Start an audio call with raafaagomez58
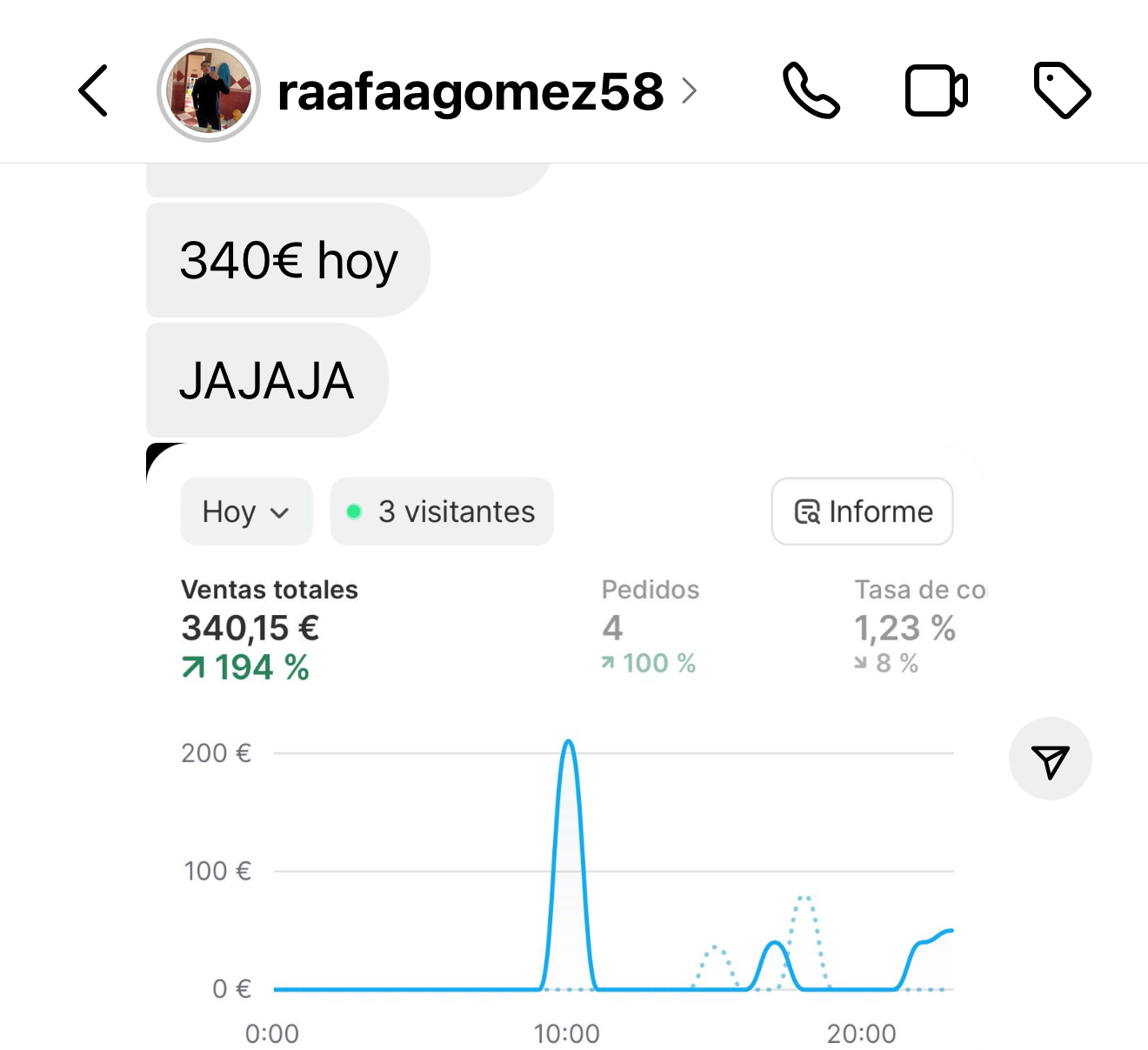This screenshot has height=1050, width=1148. 811,90
